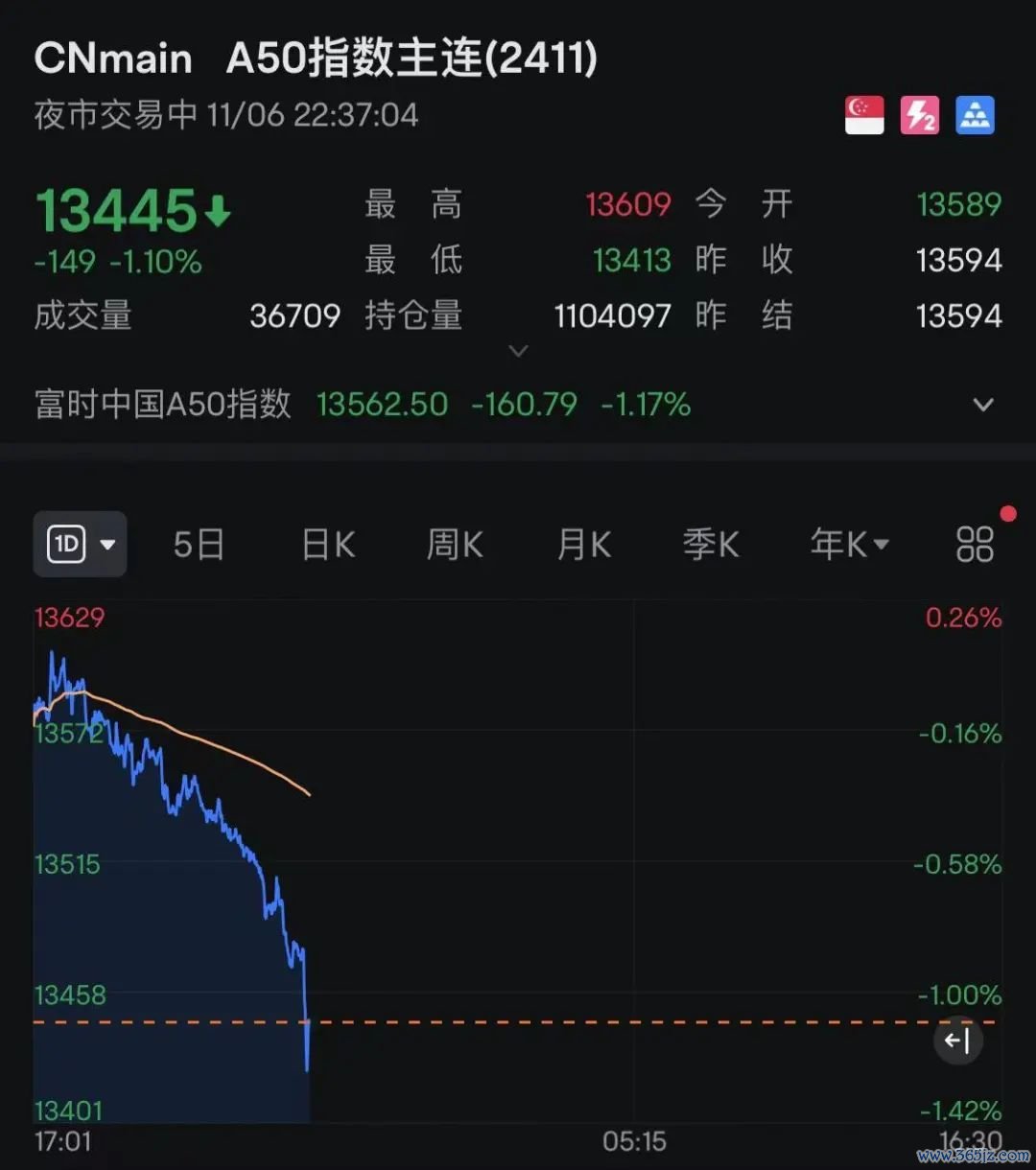Viewport: 1036px width, 1170px height.
Task: Switch to the 日K chart tab
Action: coord(328,545)
